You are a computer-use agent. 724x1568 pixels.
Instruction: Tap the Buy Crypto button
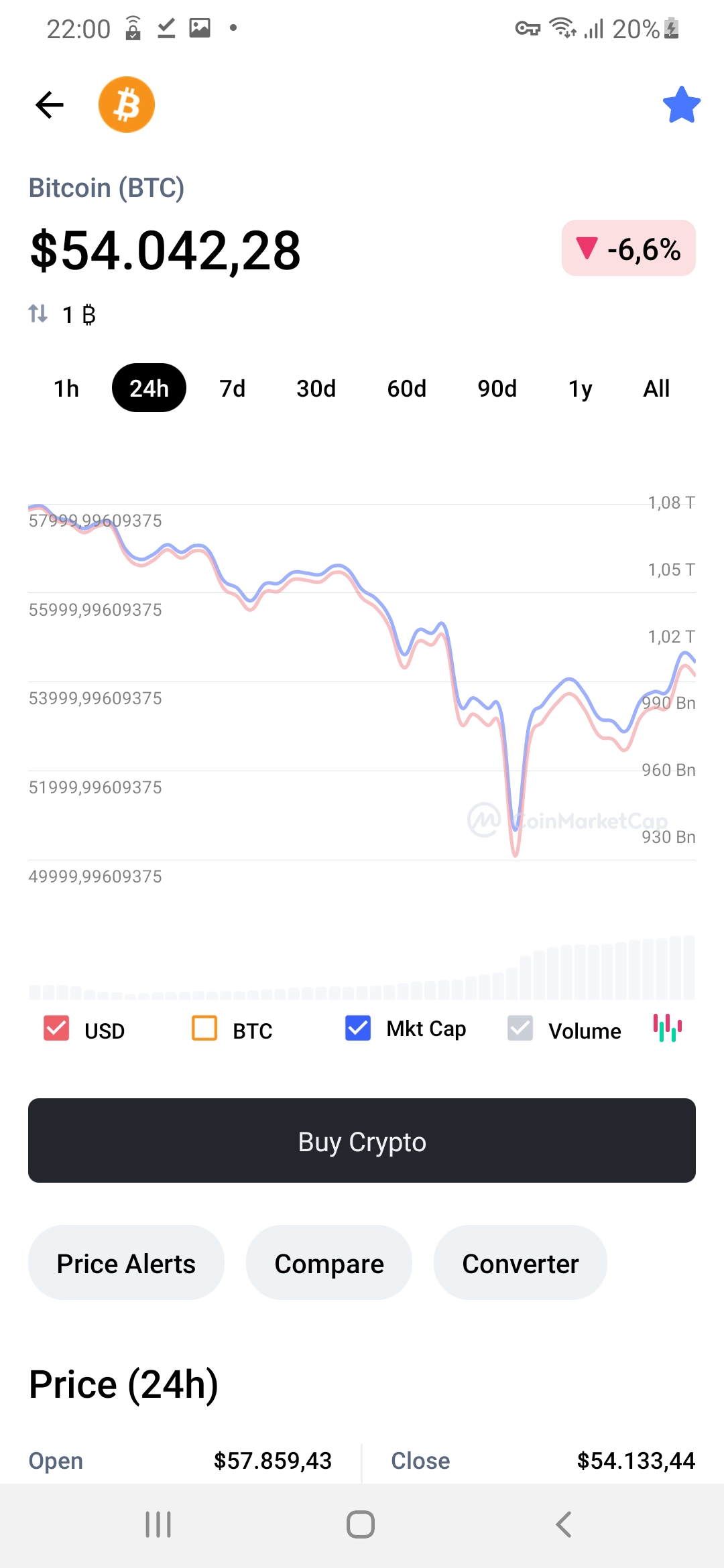362,1140
